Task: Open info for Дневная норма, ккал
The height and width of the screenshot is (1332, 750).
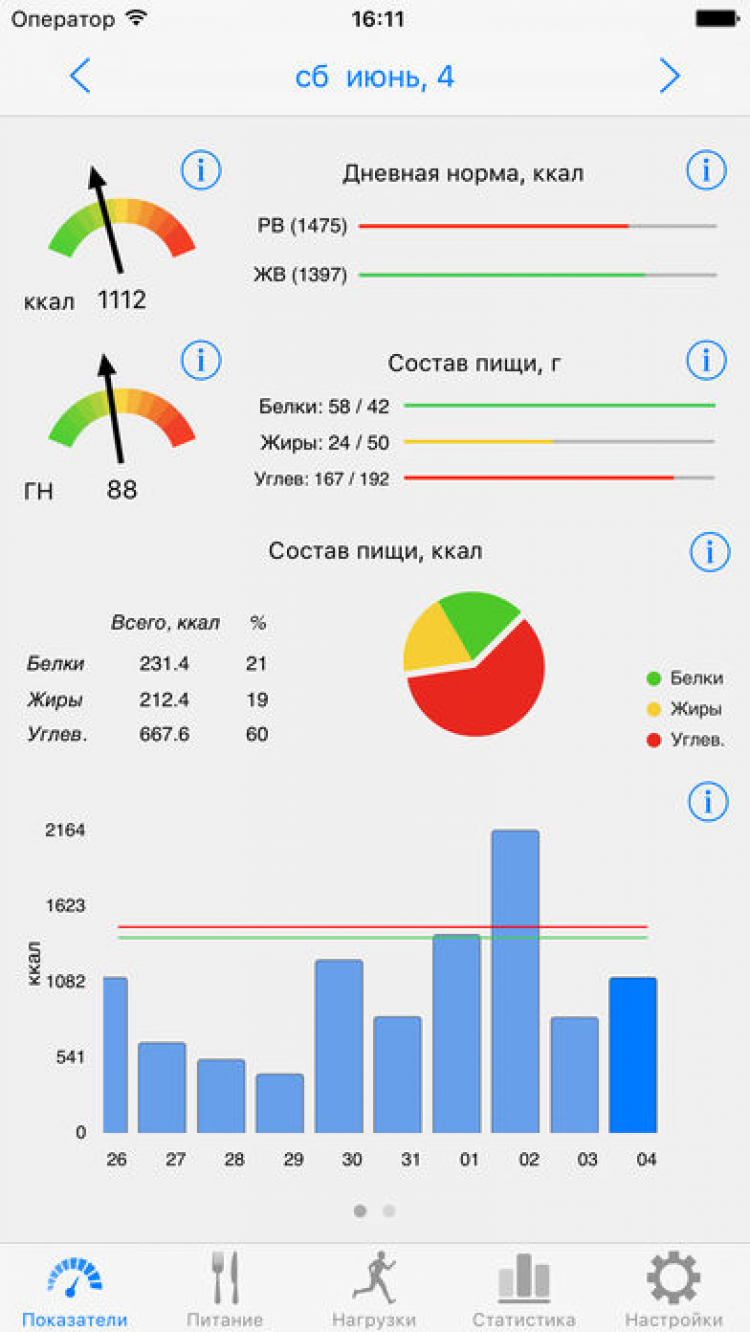Action: [x=706, y=171]
